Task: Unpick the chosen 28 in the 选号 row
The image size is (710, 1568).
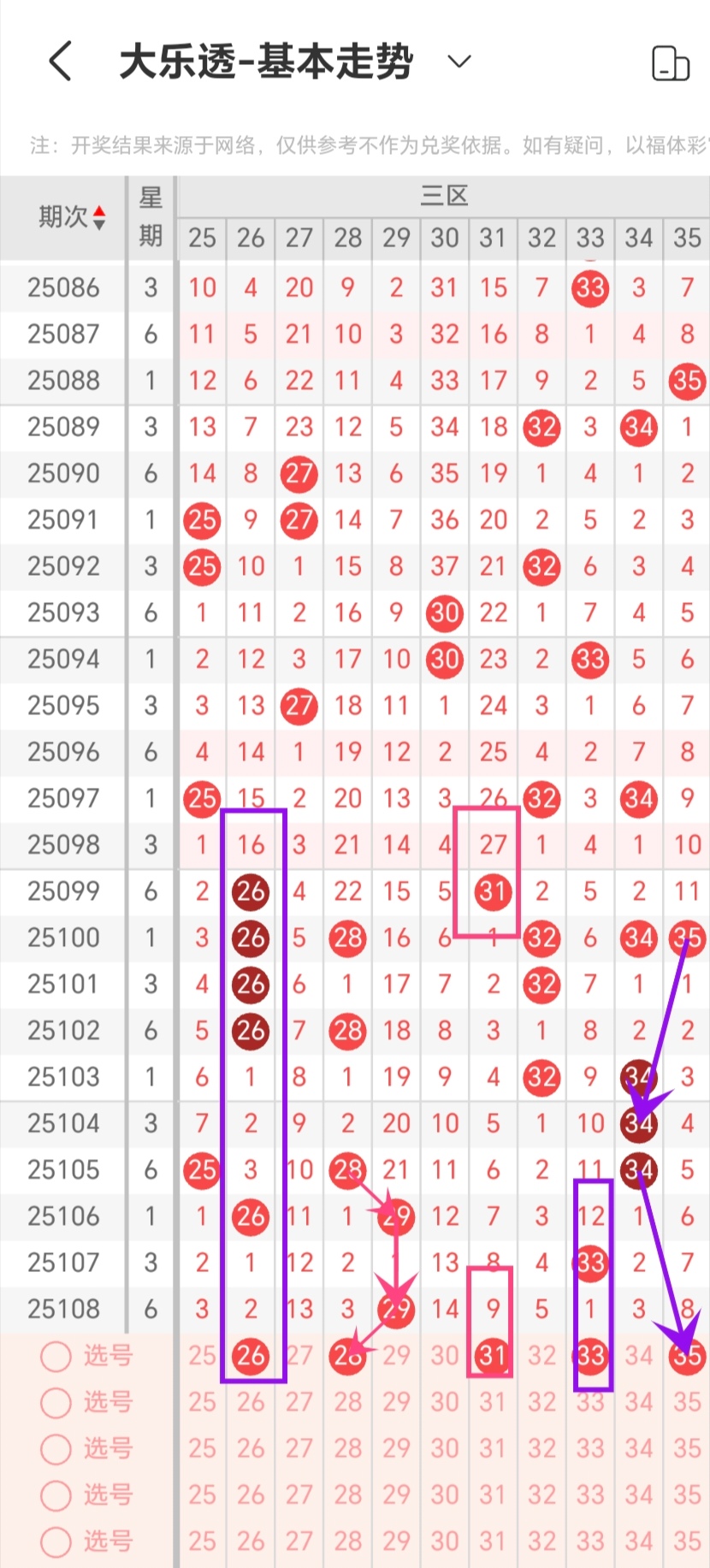Action: point(347,1356)
